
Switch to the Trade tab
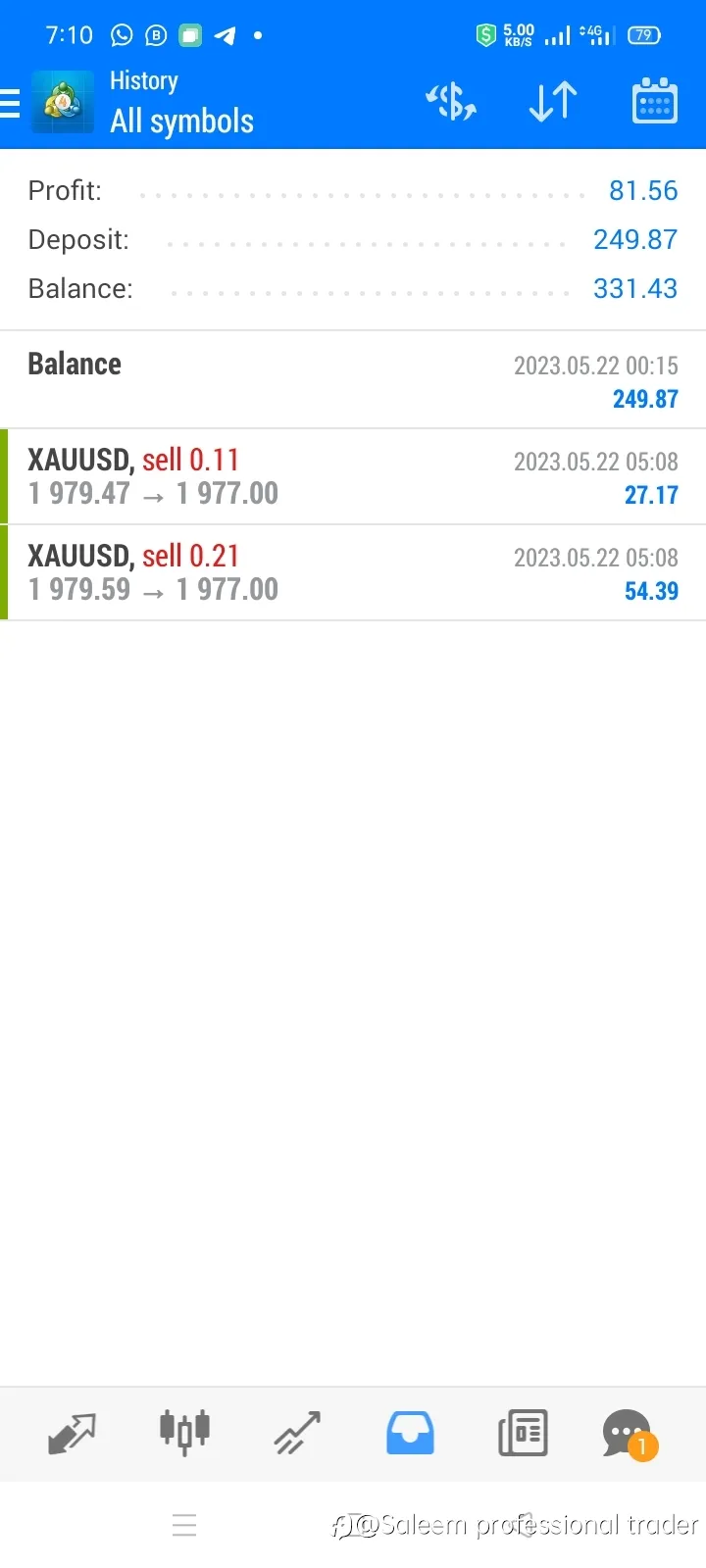297,1433
